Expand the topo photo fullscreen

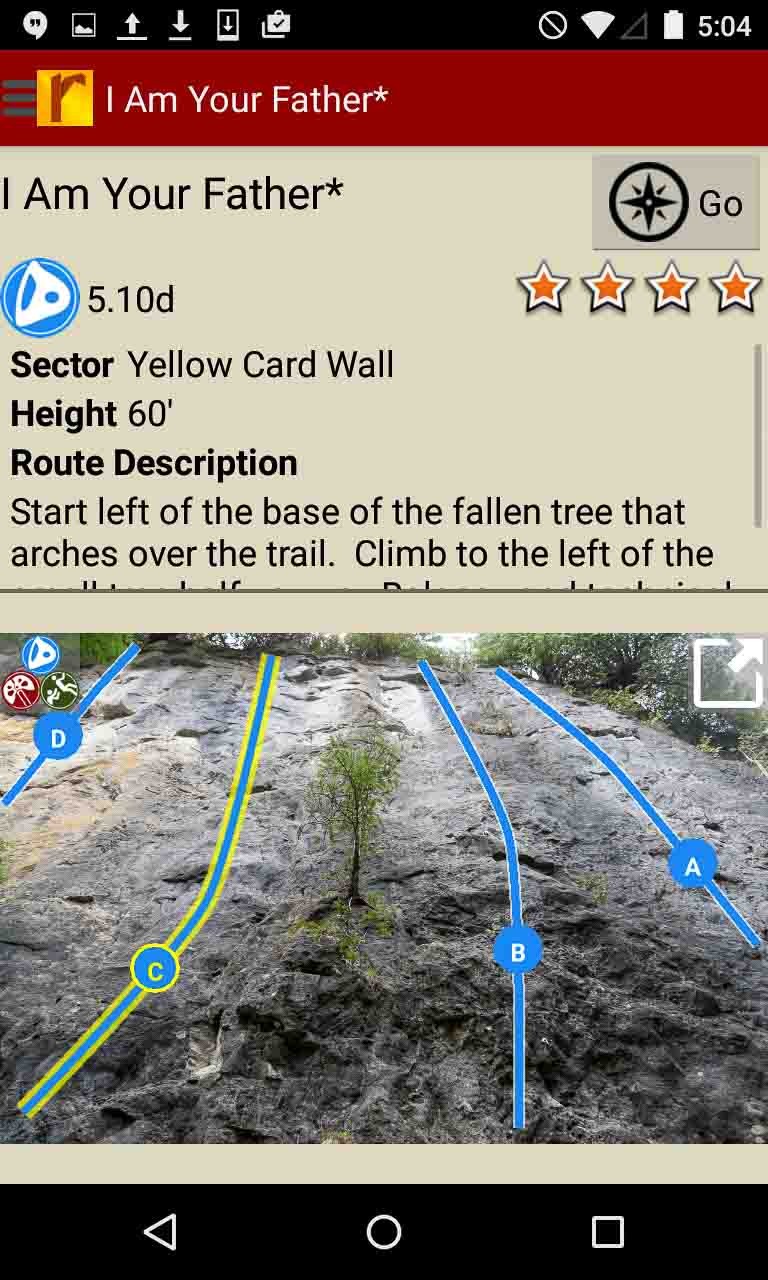(x=727, y=673)
